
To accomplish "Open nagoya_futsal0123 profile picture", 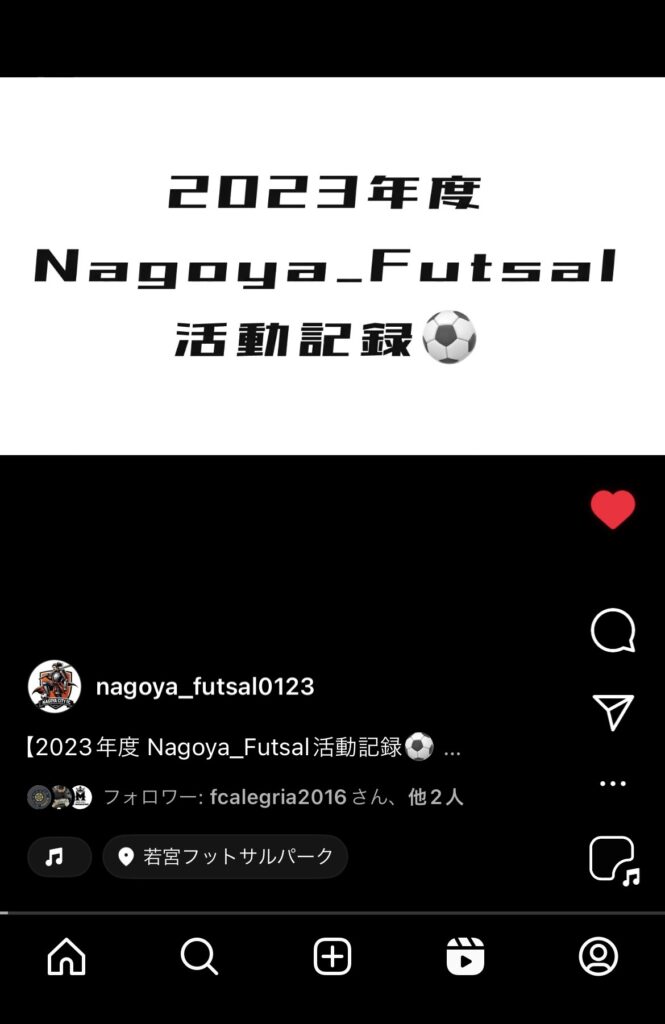I will coord(54,687).
